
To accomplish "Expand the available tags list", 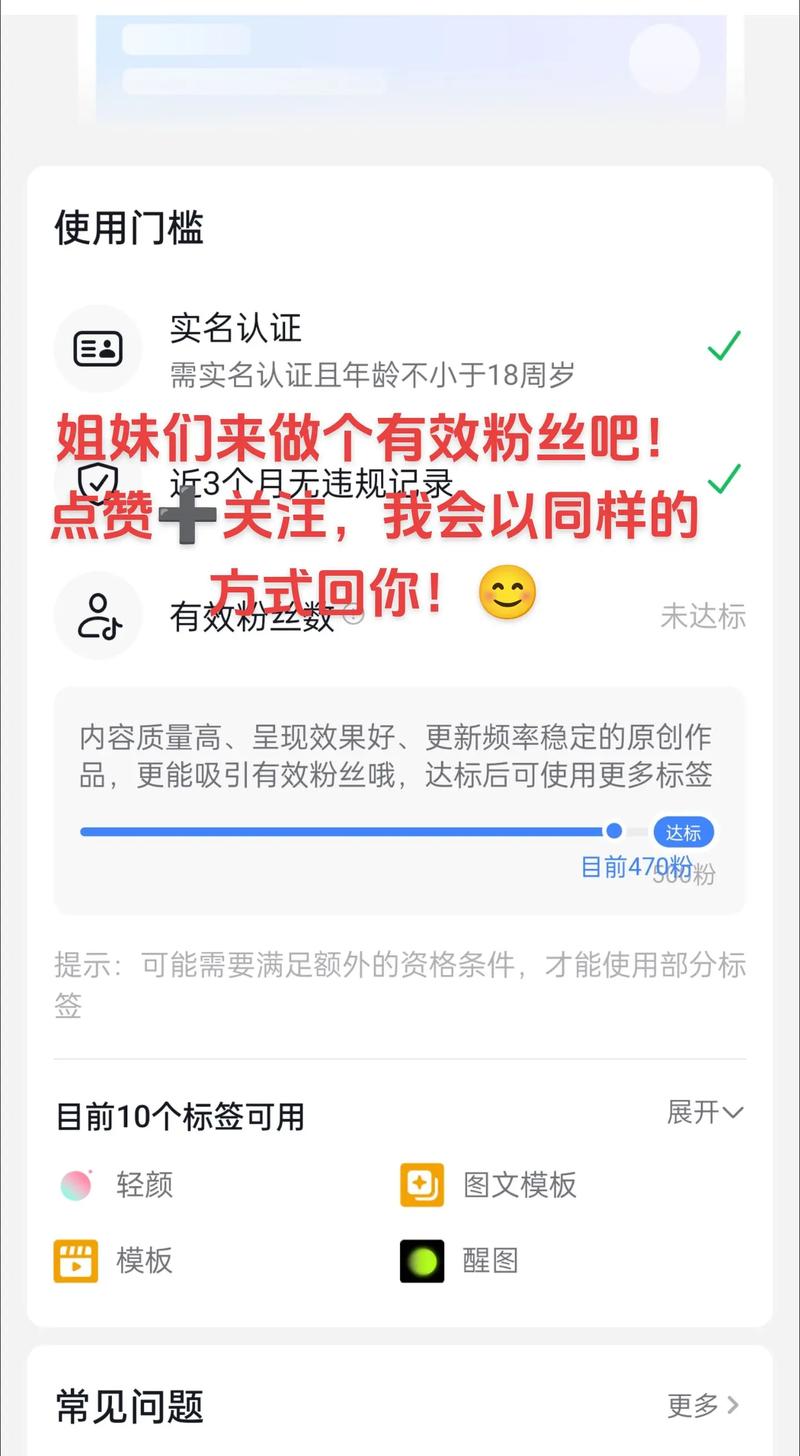I will [705, 1112].
